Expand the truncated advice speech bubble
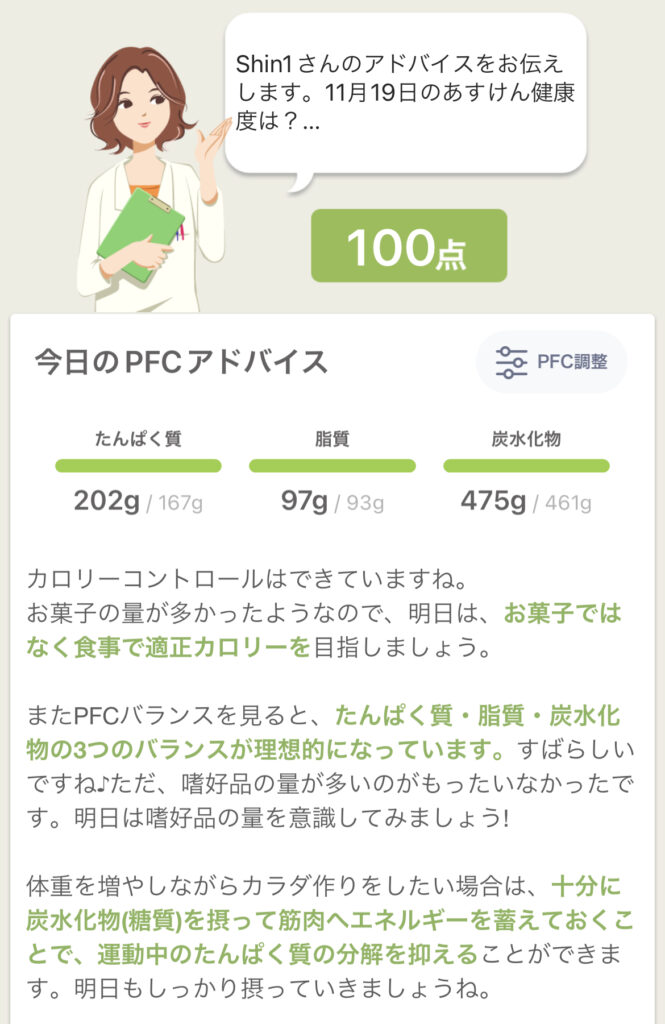The height and width of the screenshot is (1024, 665). point(404,94)
